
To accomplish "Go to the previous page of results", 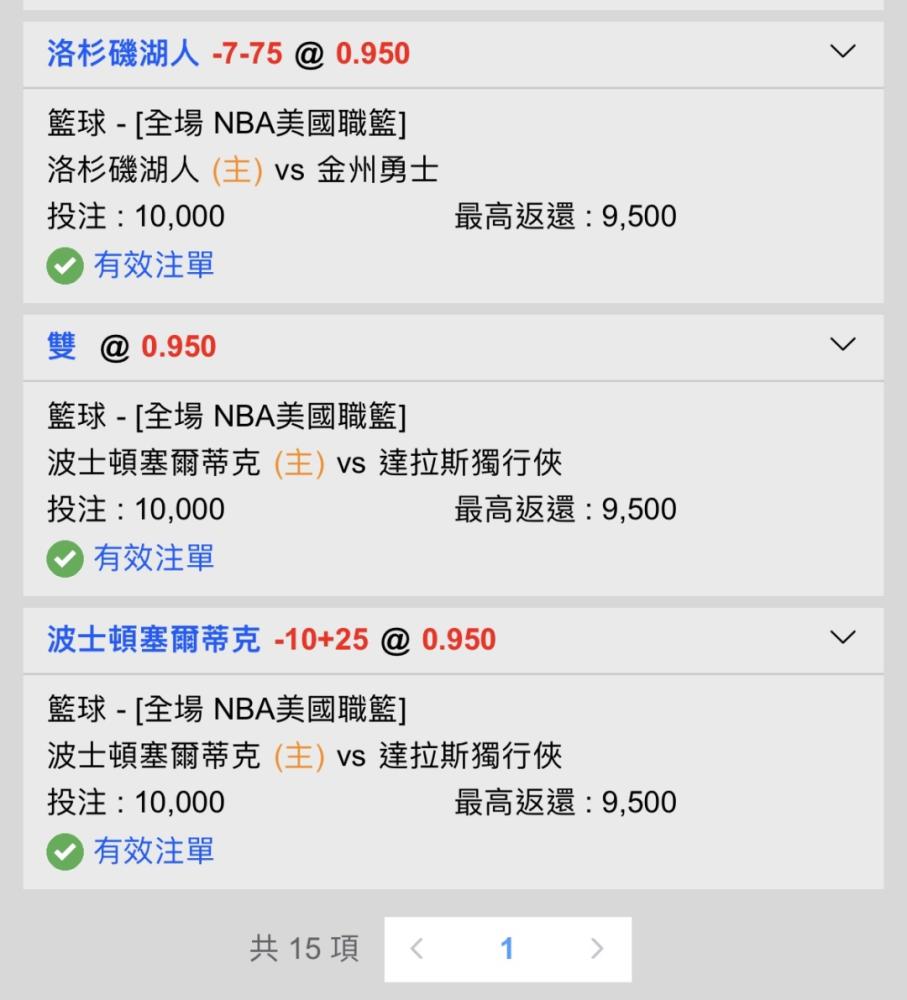I will pyautogui.click(x=417, y=948).
